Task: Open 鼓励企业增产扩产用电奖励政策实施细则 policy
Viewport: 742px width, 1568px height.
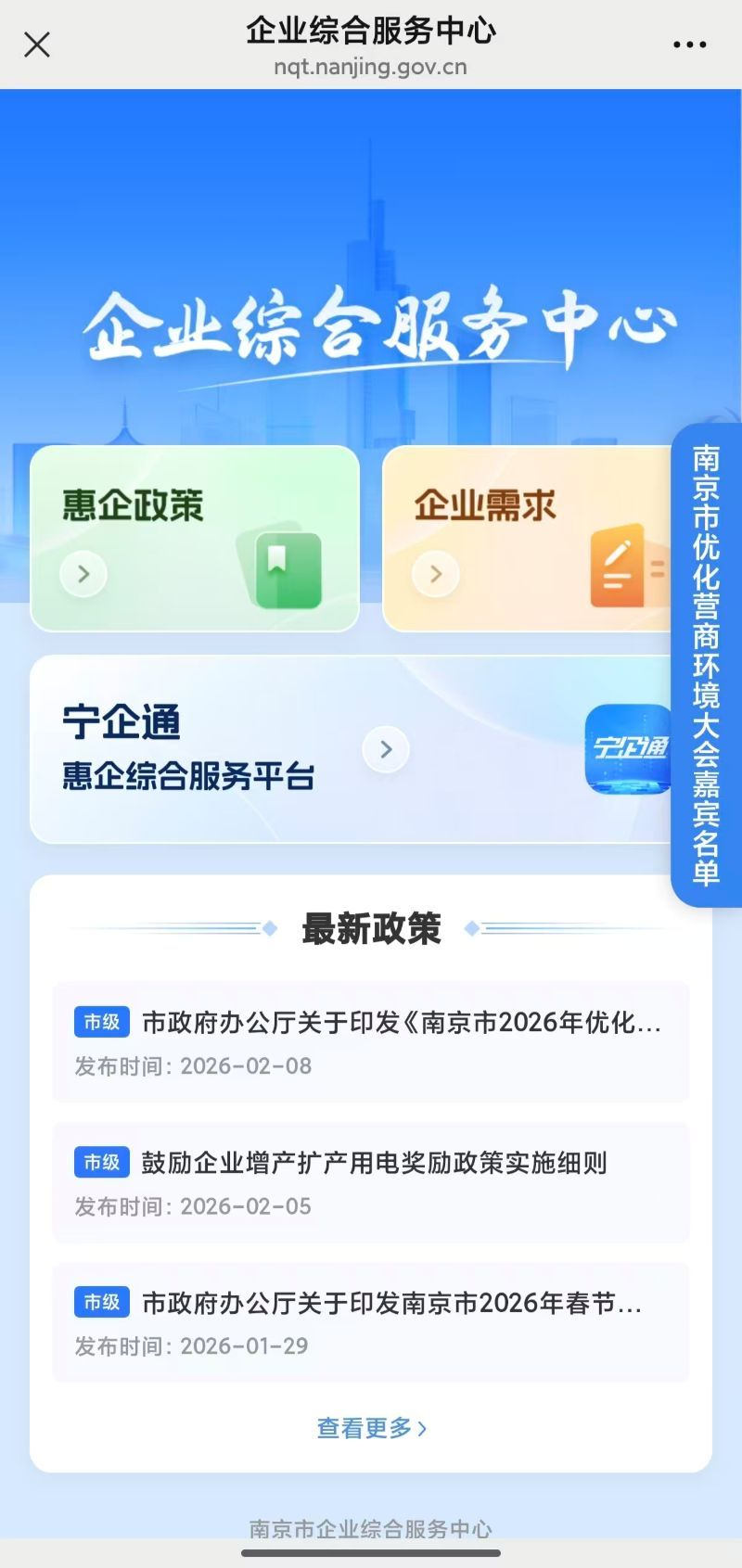Action: [371, 1181]
